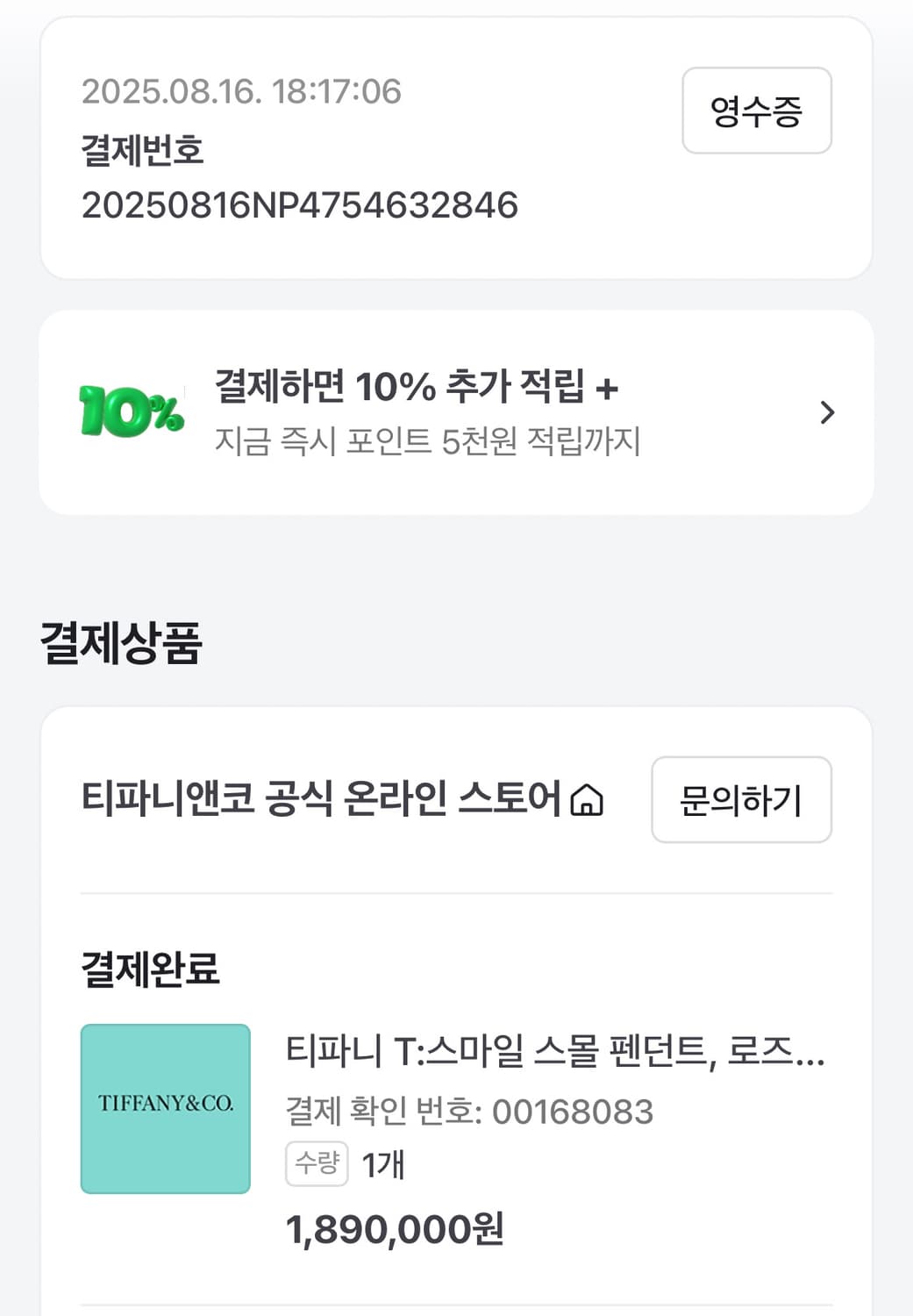Click the home icon next to 티파니앤코 store name

click(x=588, y=800)
